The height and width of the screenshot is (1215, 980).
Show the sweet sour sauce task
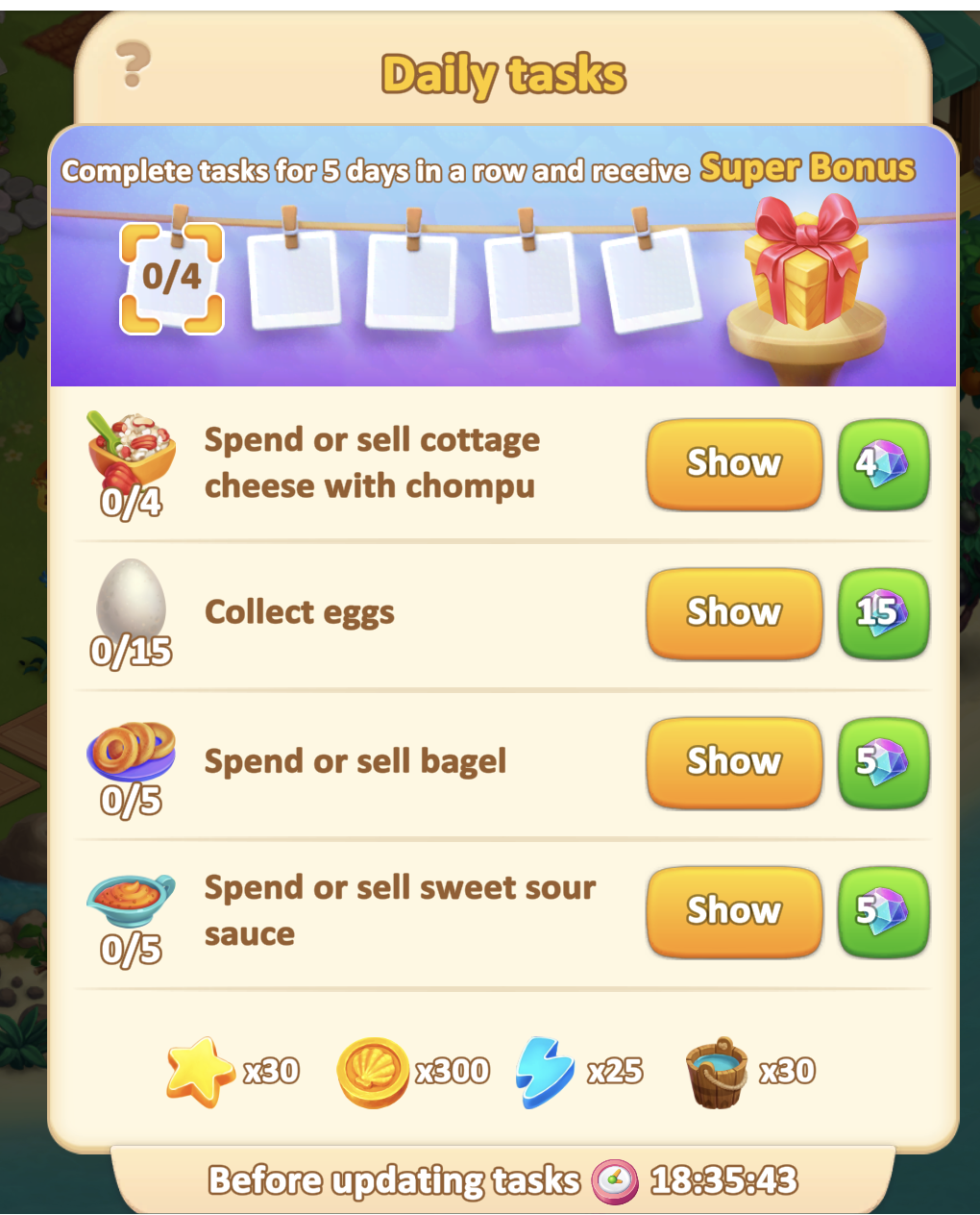(x=734, y=910)
